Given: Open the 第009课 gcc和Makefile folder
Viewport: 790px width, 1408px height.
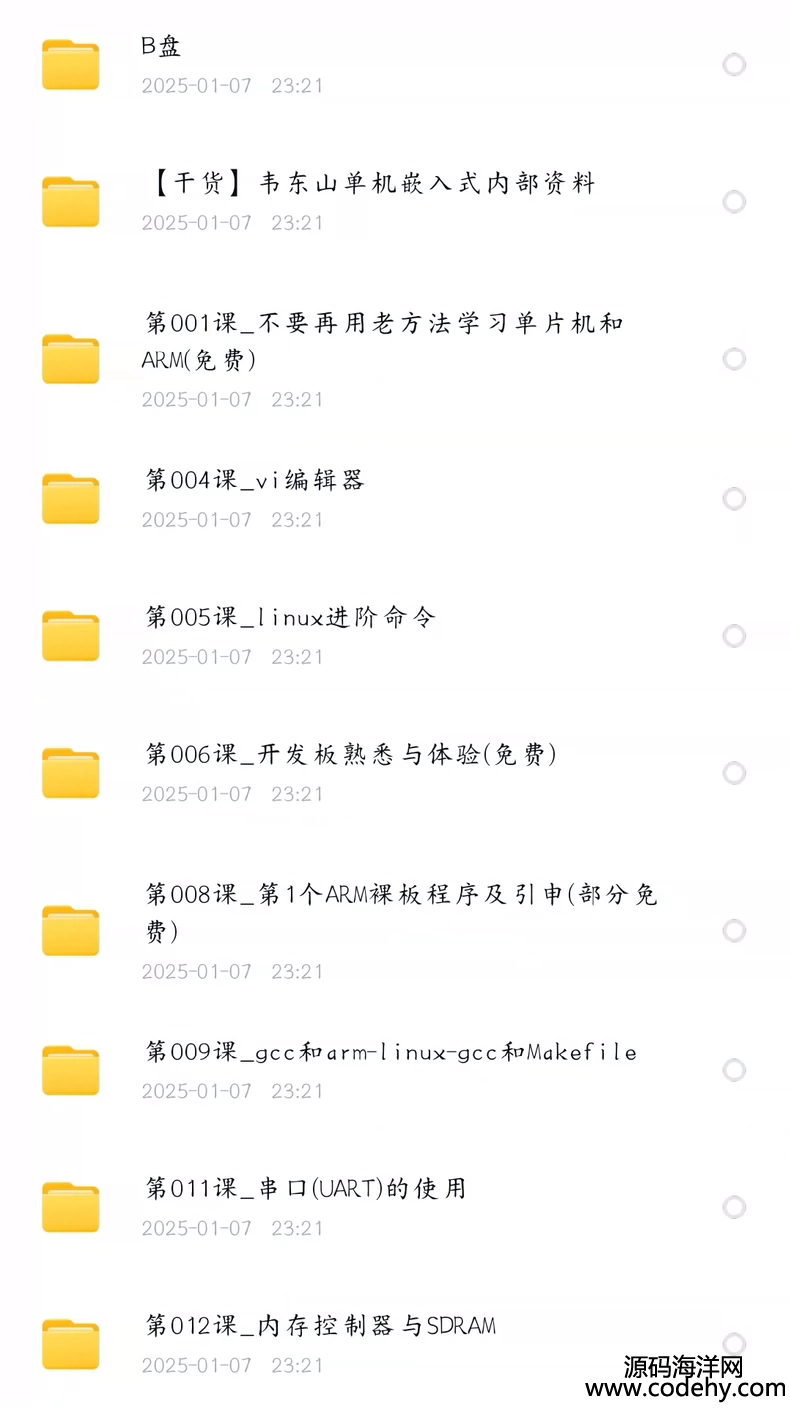Looking at the screenshot, I should pos(395,1070).
